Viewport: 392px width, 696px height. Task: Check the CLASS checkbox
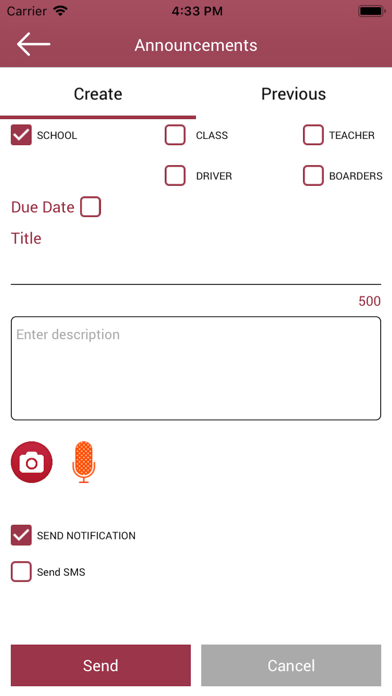point(175,135)
